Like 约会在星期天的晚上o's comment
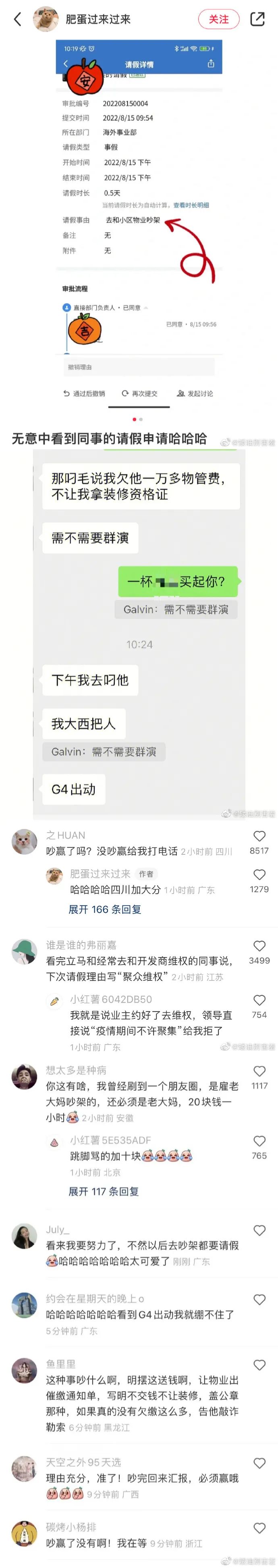Screen dimensions: 278x1568 click(x=259, y=1300)
